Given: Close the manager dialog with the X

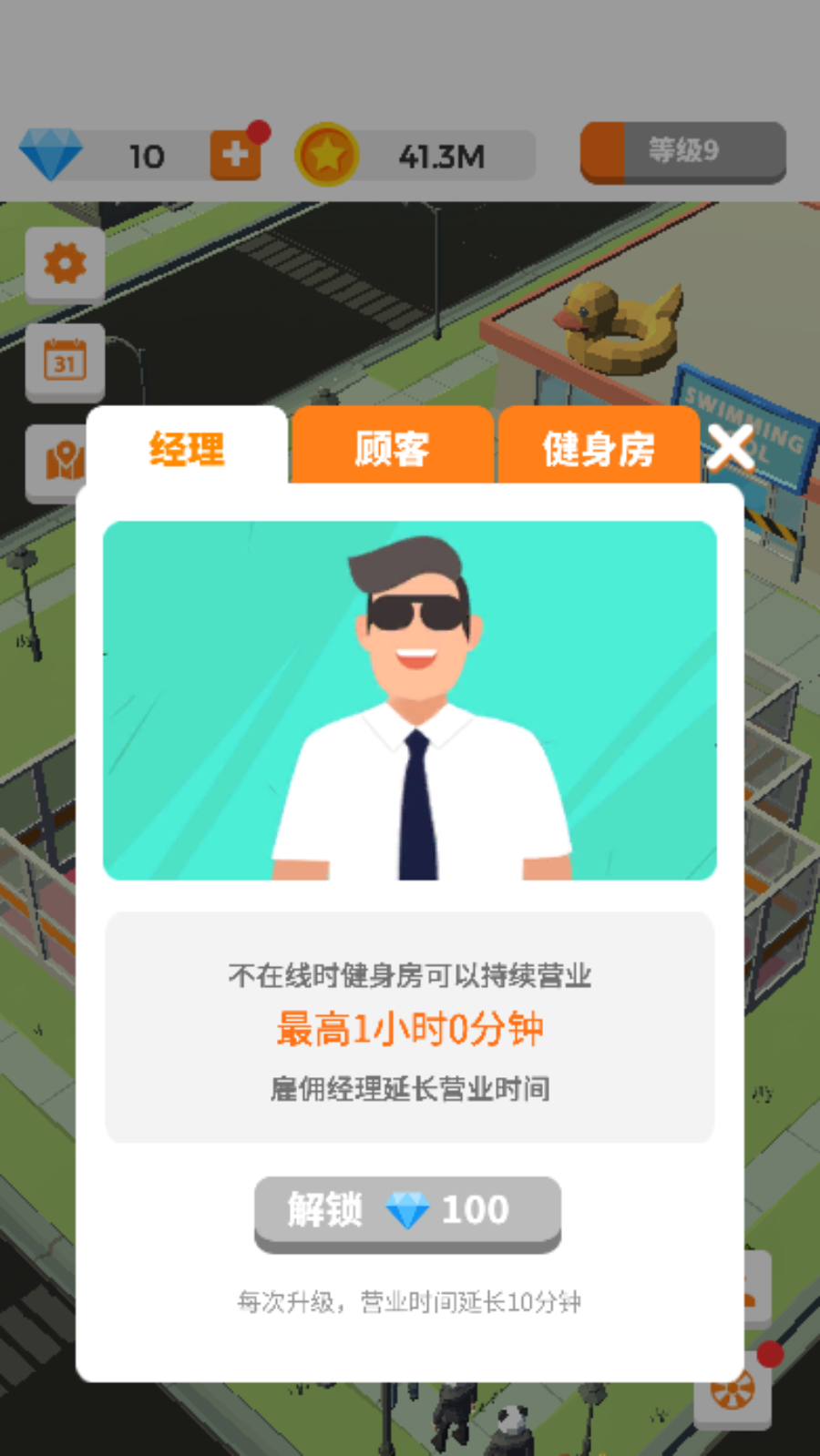Looking at the screenshot, I should pos(731,447).
